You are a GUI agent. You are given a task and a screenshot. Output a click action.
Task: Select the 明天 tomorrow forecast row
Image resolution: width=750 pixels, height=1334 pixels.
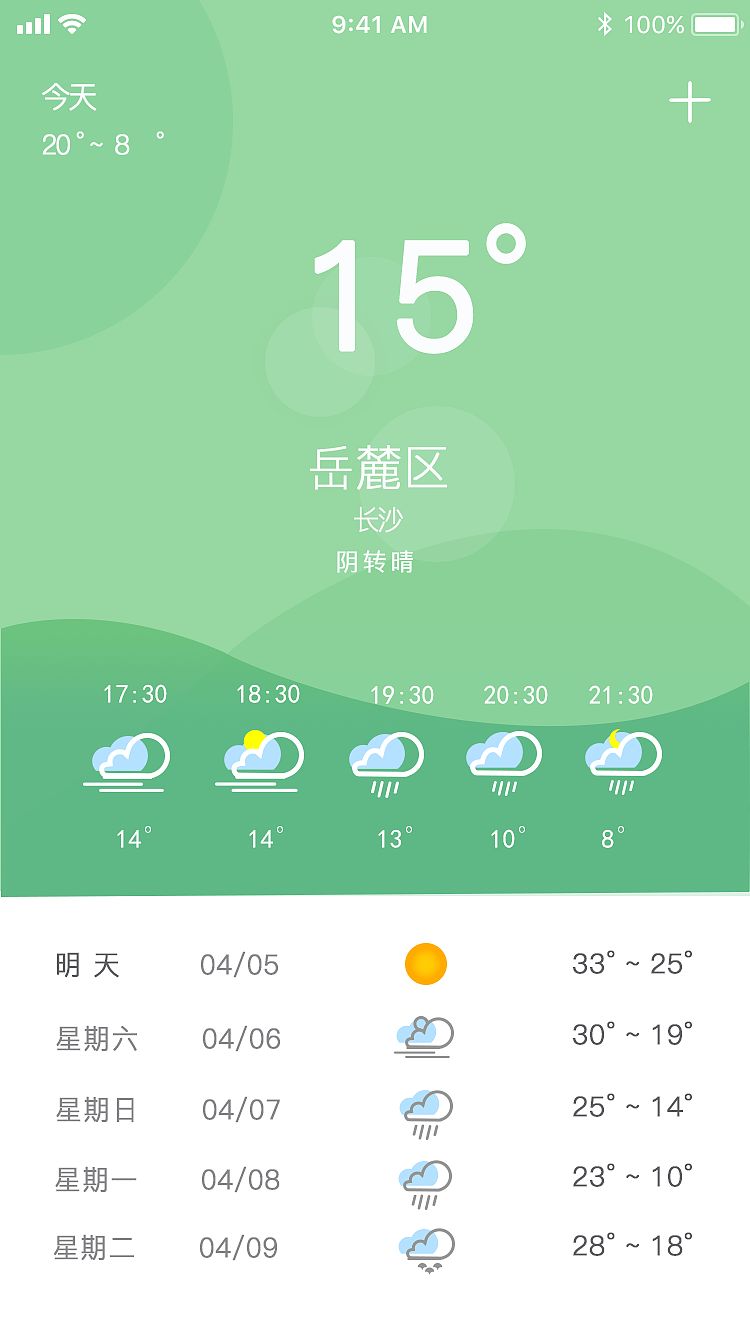[90, 963]
